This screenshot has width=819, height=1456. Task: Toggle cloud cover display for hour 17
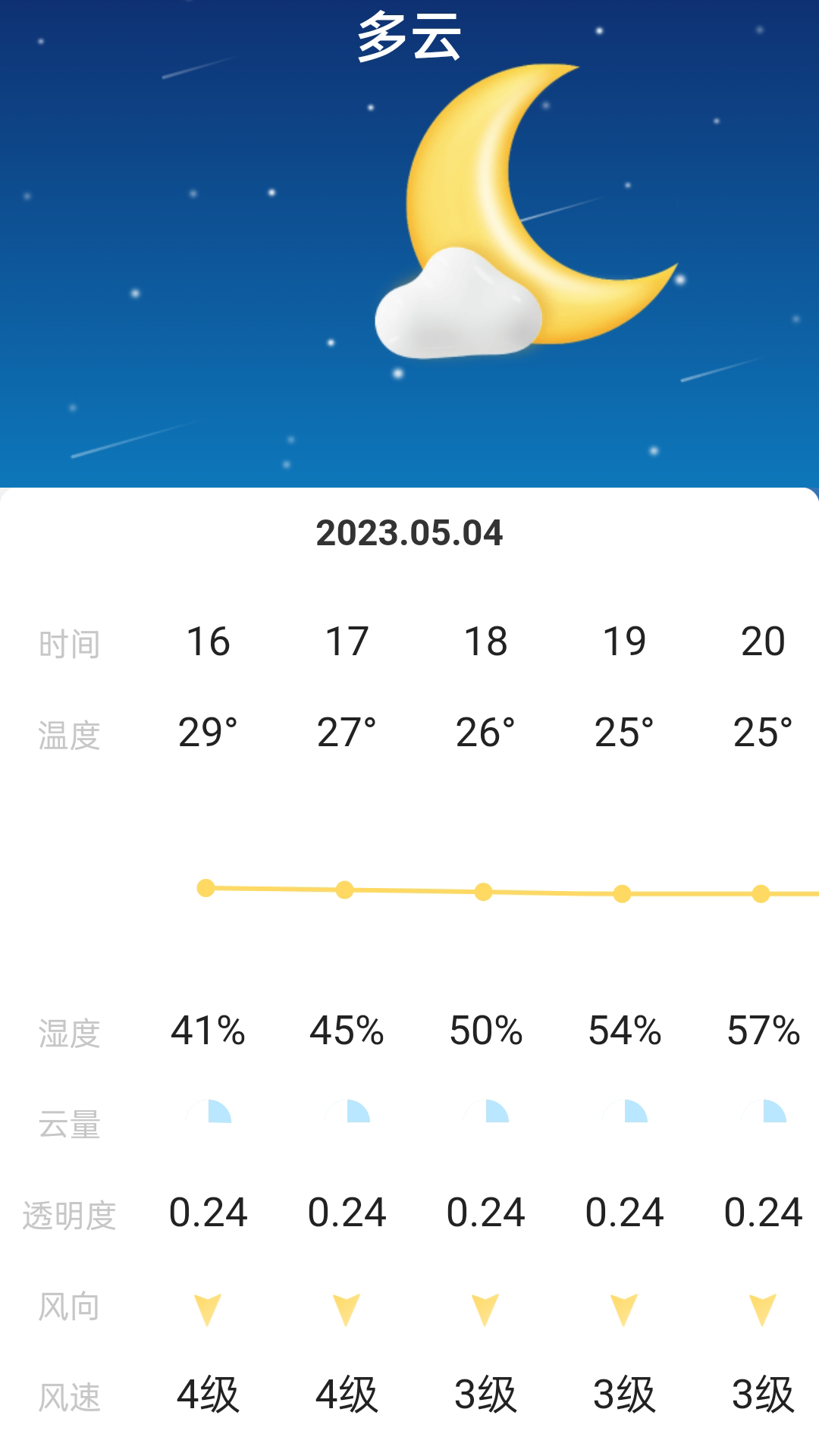[x=347, y=1112]
